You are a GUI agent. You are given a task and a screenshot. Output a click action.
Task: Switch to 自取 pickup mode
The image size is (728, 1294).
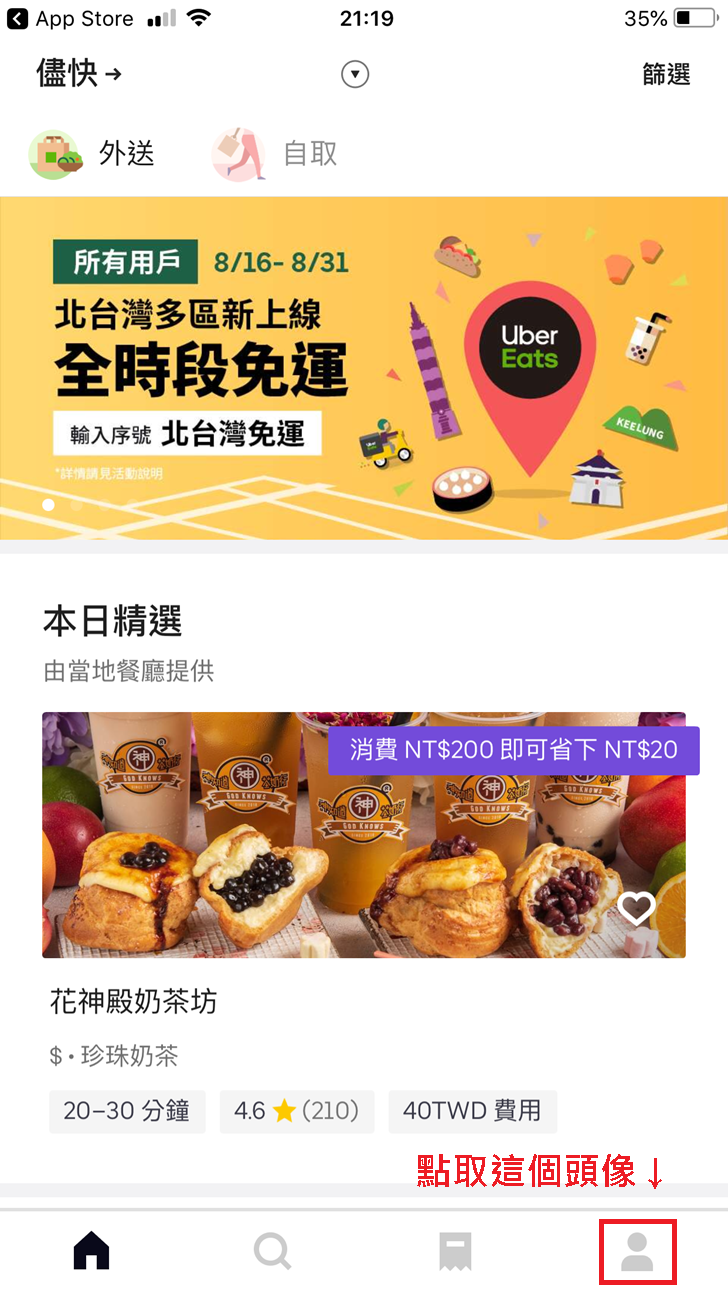[276, 154]
